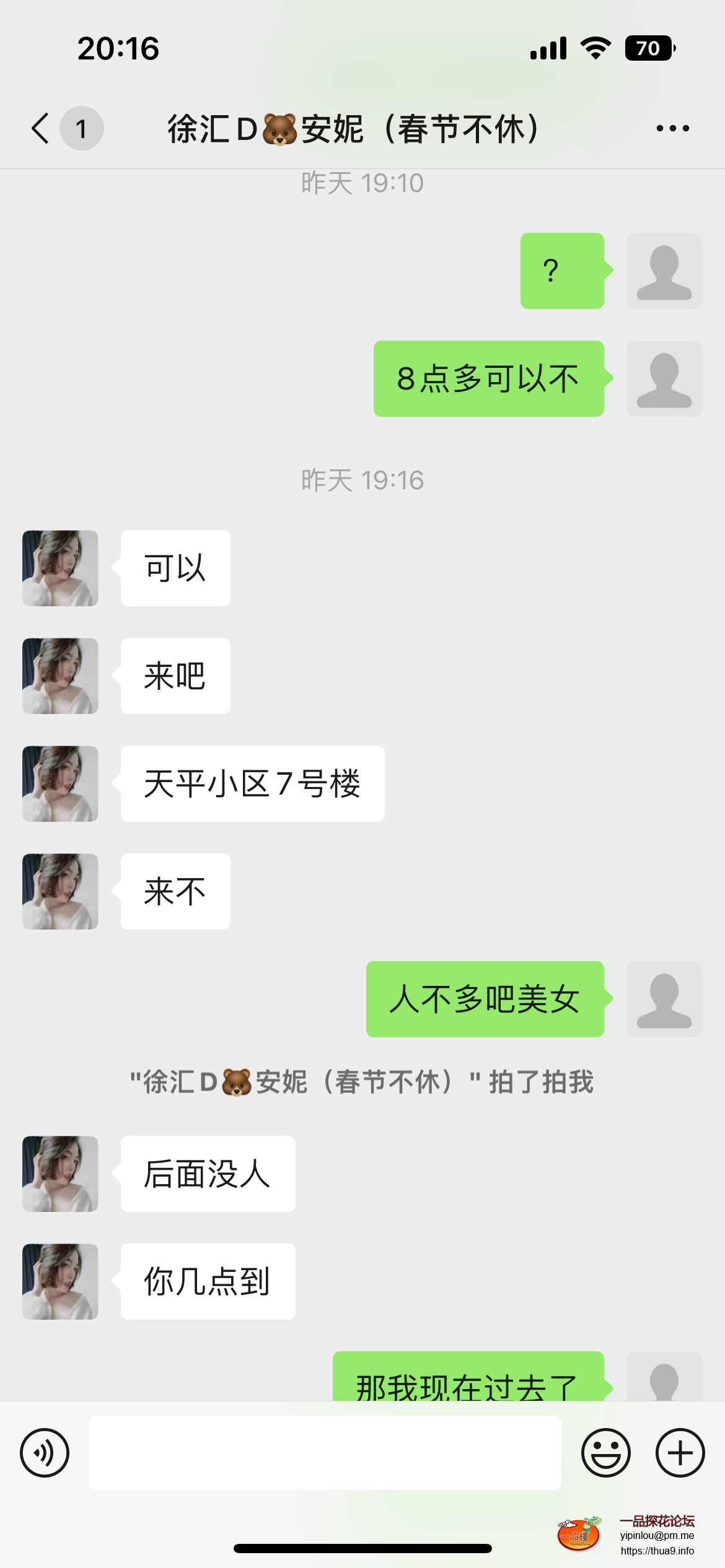The width and height of the screenshot is (725, 1568).
Task: Select the 天平小区7号楼 message bubble
Action: point(250,783)
